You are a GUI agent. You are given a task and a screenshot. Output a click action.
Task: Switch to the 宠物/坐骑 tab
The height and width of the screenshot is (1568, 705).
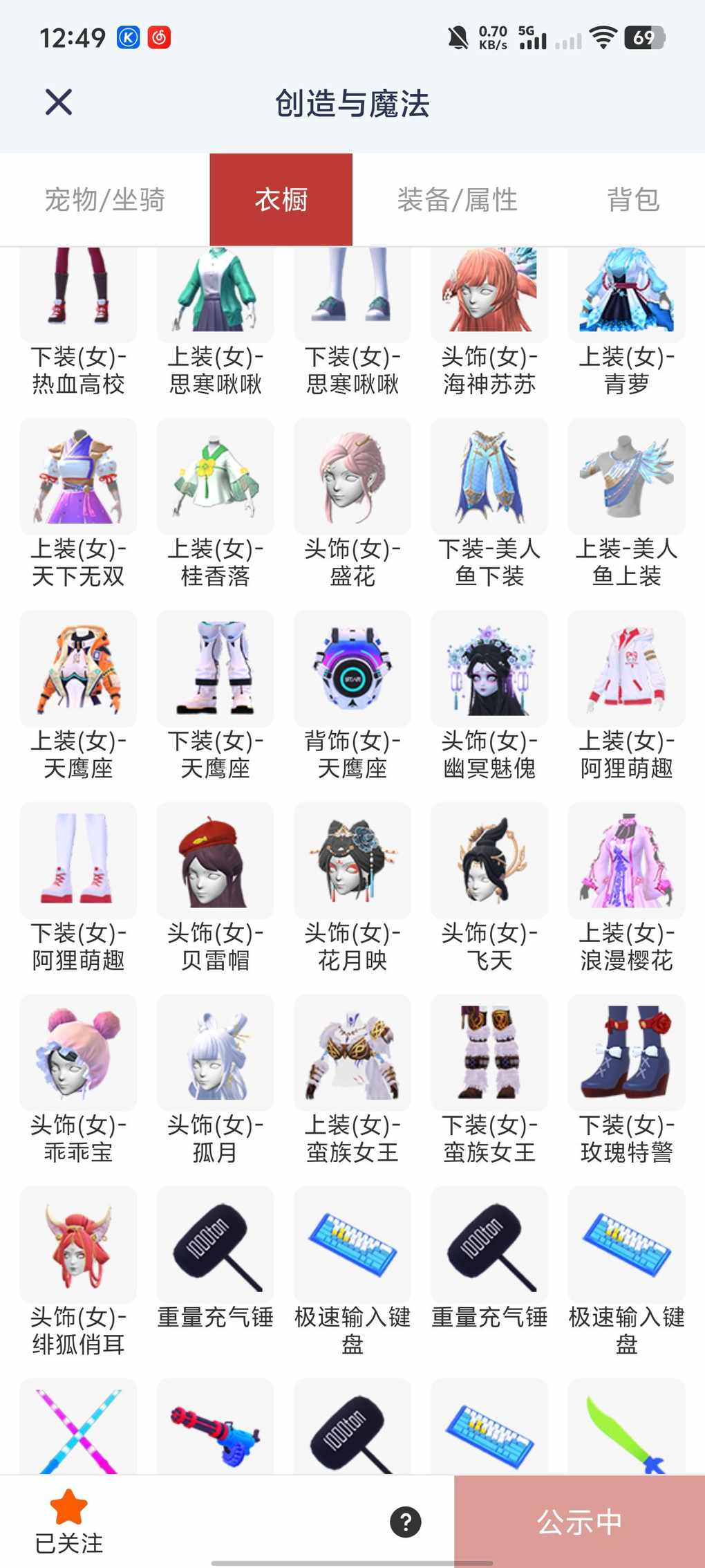[105, 200]
